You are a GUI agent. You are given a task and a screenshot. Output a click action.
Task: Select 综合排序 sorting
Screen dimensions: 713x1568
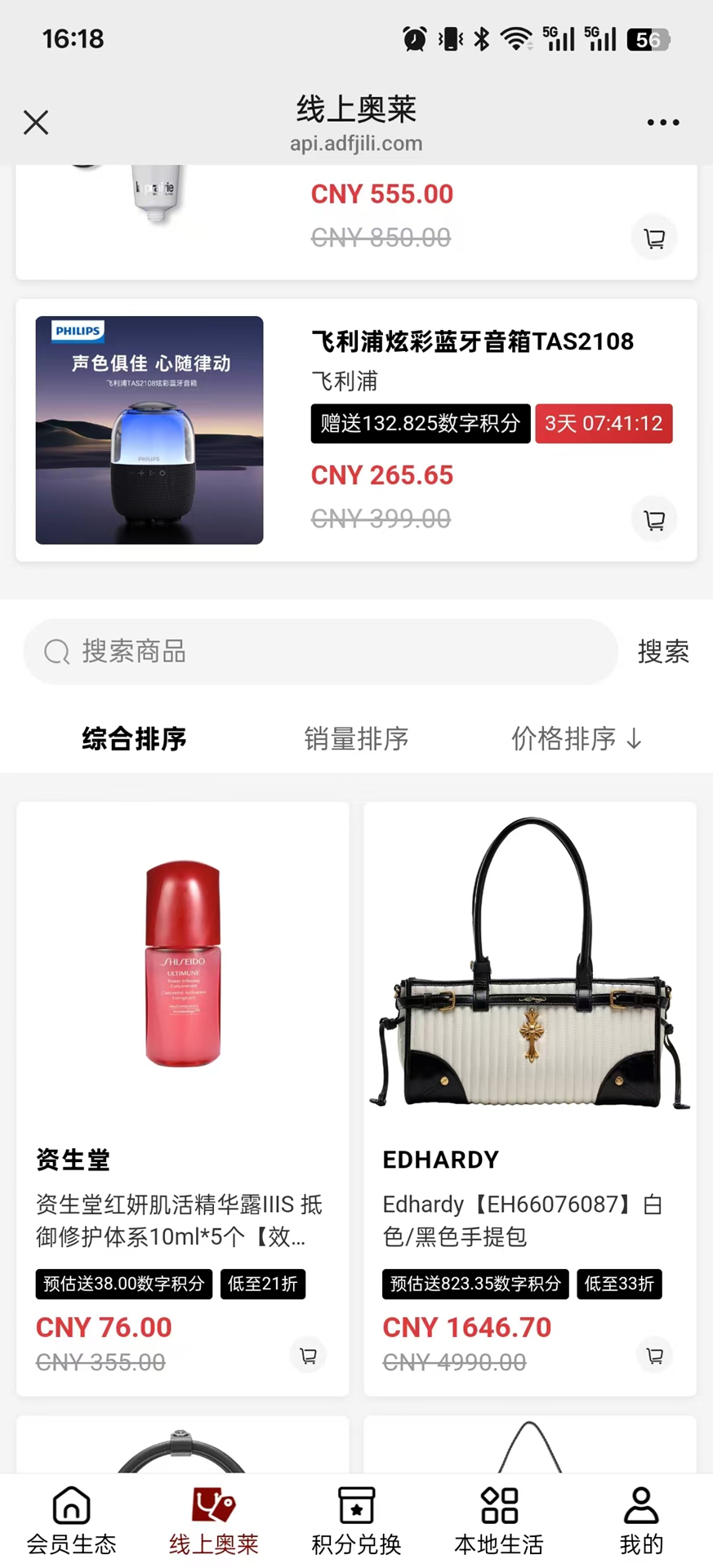coord(135,738)
